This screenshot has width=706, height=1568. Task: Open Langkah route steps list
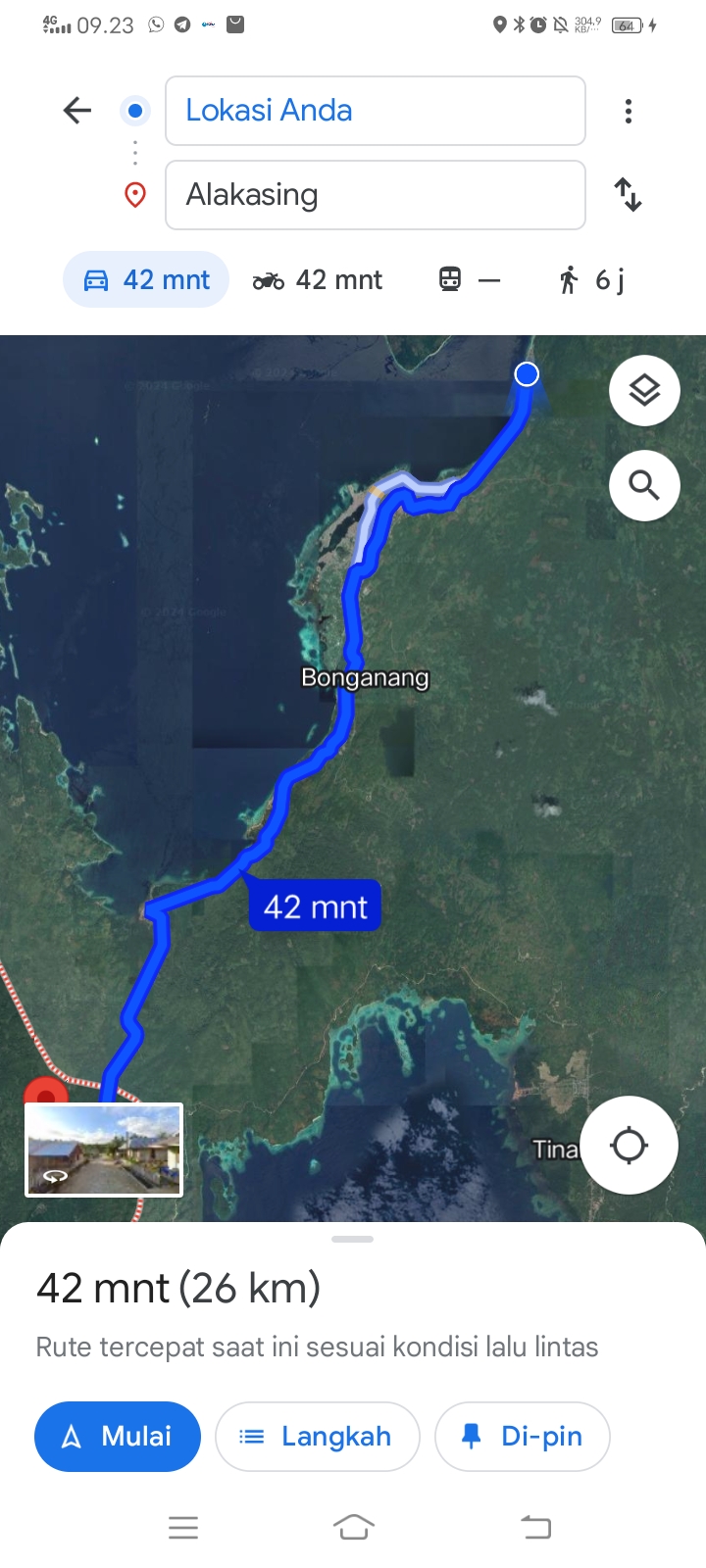pyautogui.click(x=318, y=1437)
